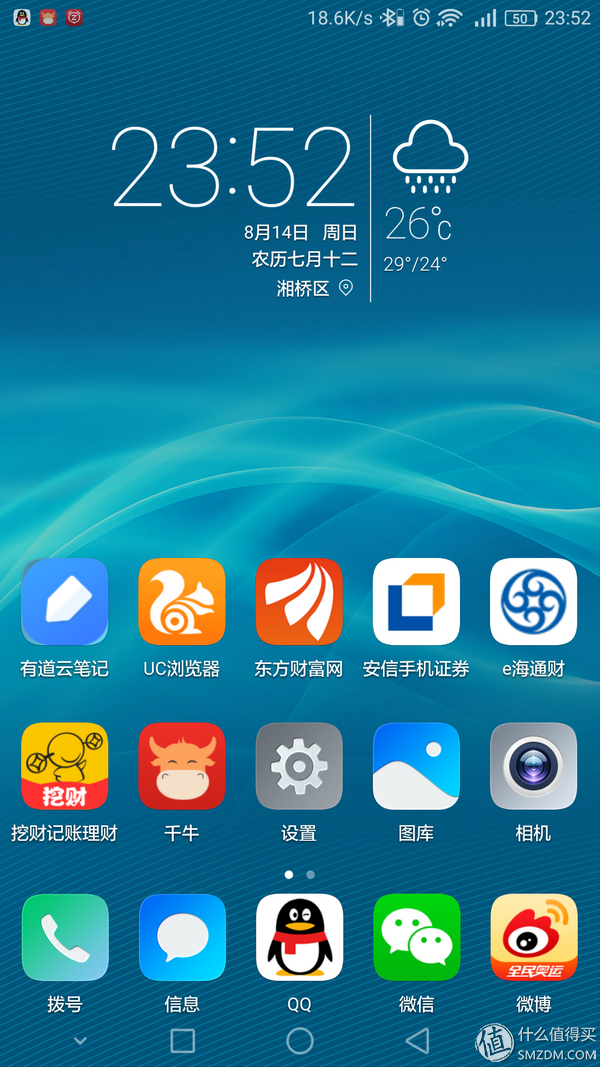The image size is (600, 1067).
Task: Launch 安信手机证券
Action: [416, 601]
